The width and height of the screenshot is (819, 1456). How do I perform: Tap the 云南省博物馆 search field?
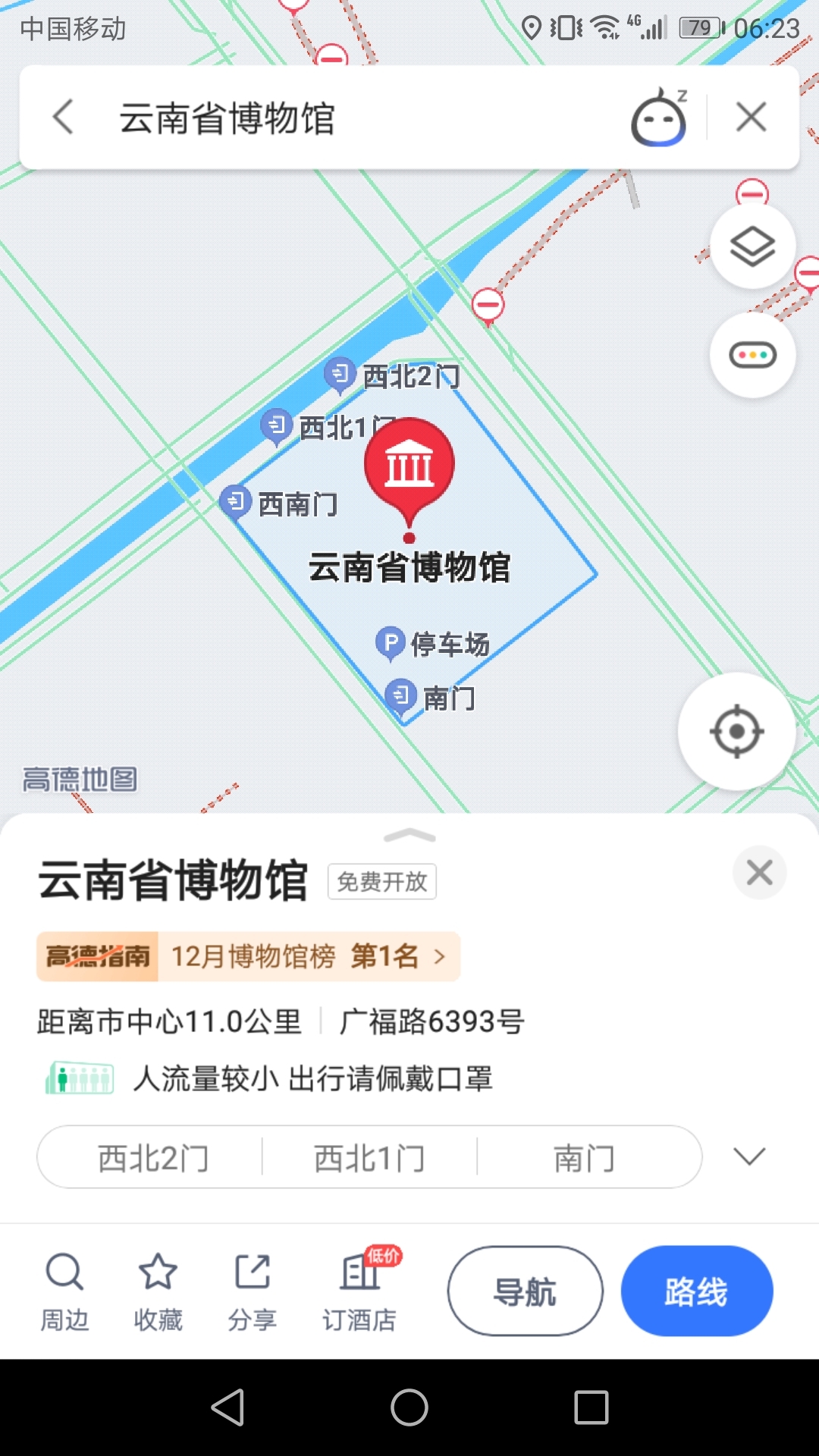tap(341, 118)
